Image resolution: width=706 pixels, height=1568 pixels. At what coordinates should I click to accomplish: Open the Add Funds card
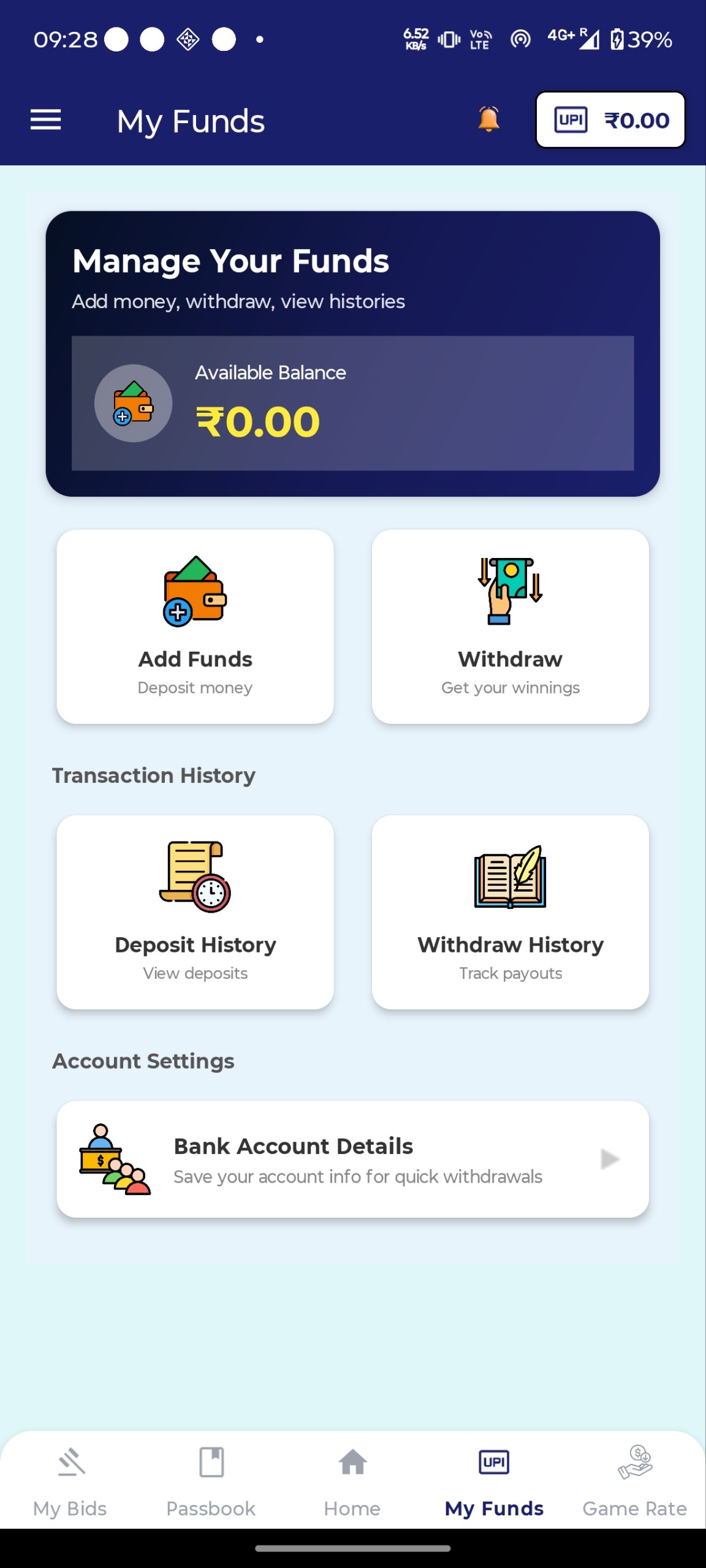[195, 626]
